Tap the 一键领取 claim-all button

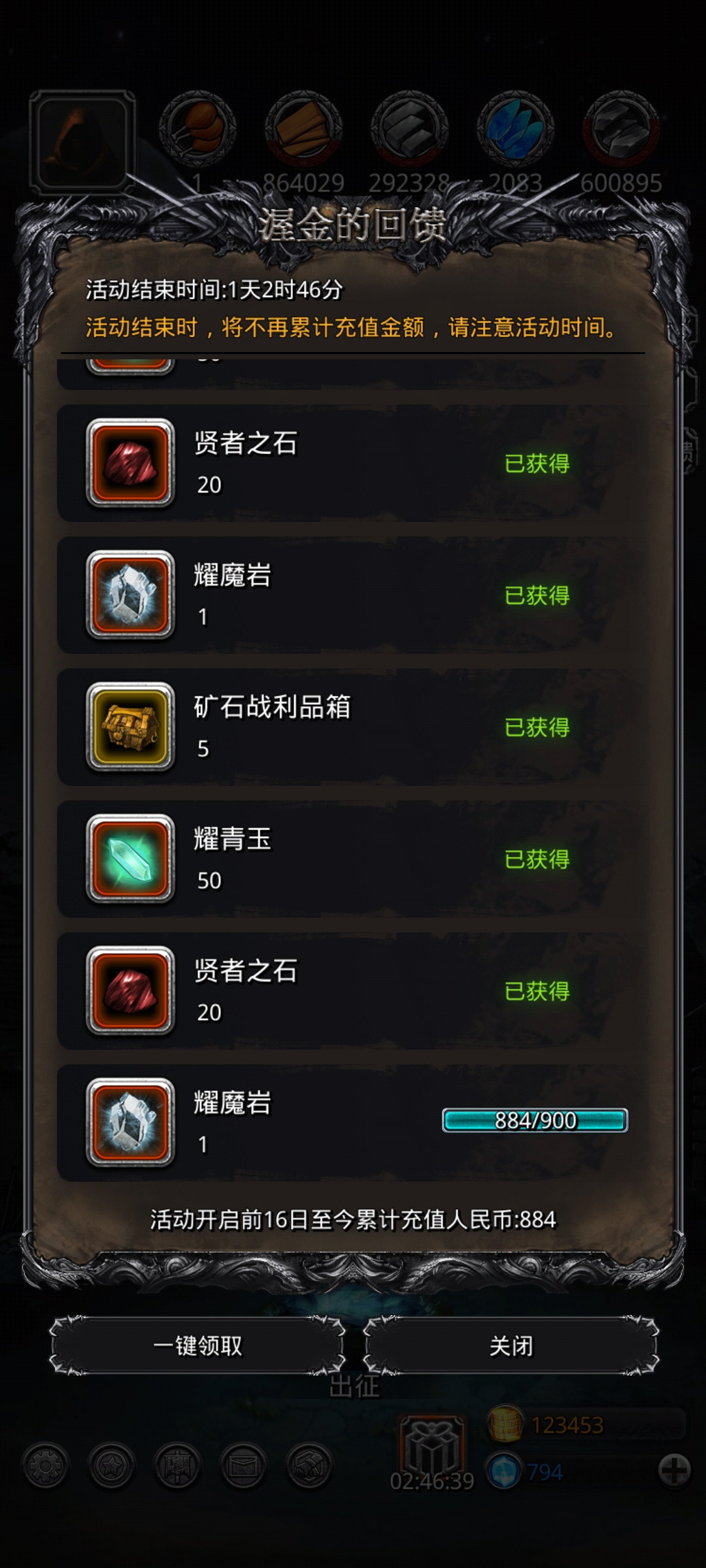(x=197, y=1345)
